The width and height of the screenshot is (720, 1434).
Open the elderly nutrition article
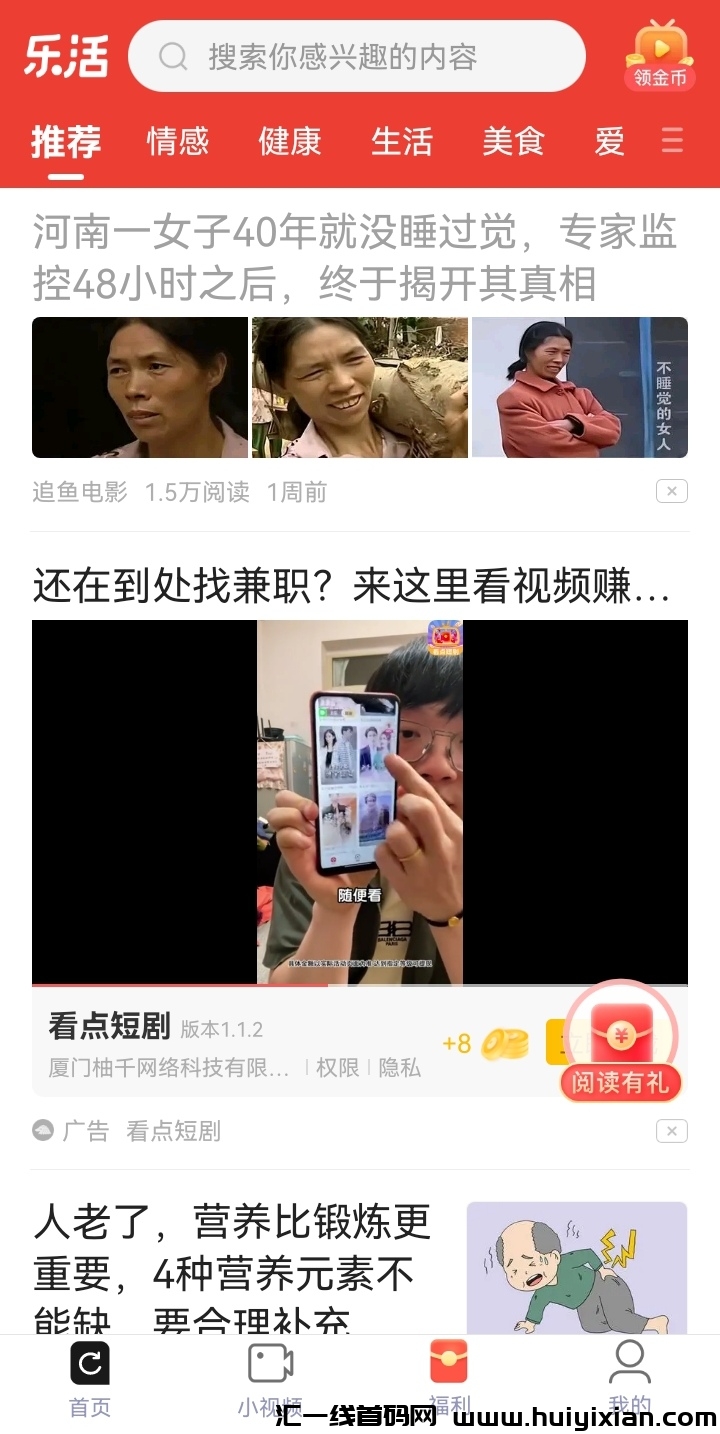click(x=232, y=1270)
